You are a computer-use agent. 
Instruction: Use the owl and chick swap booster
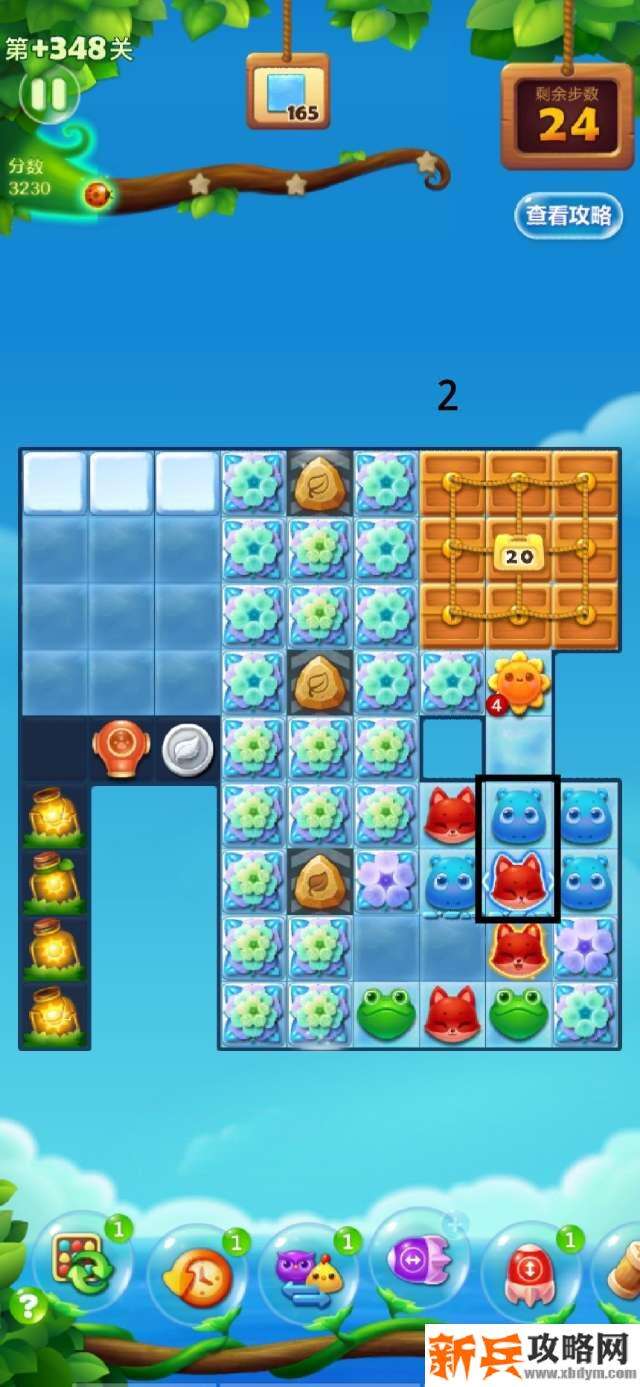pos(307,1276)
